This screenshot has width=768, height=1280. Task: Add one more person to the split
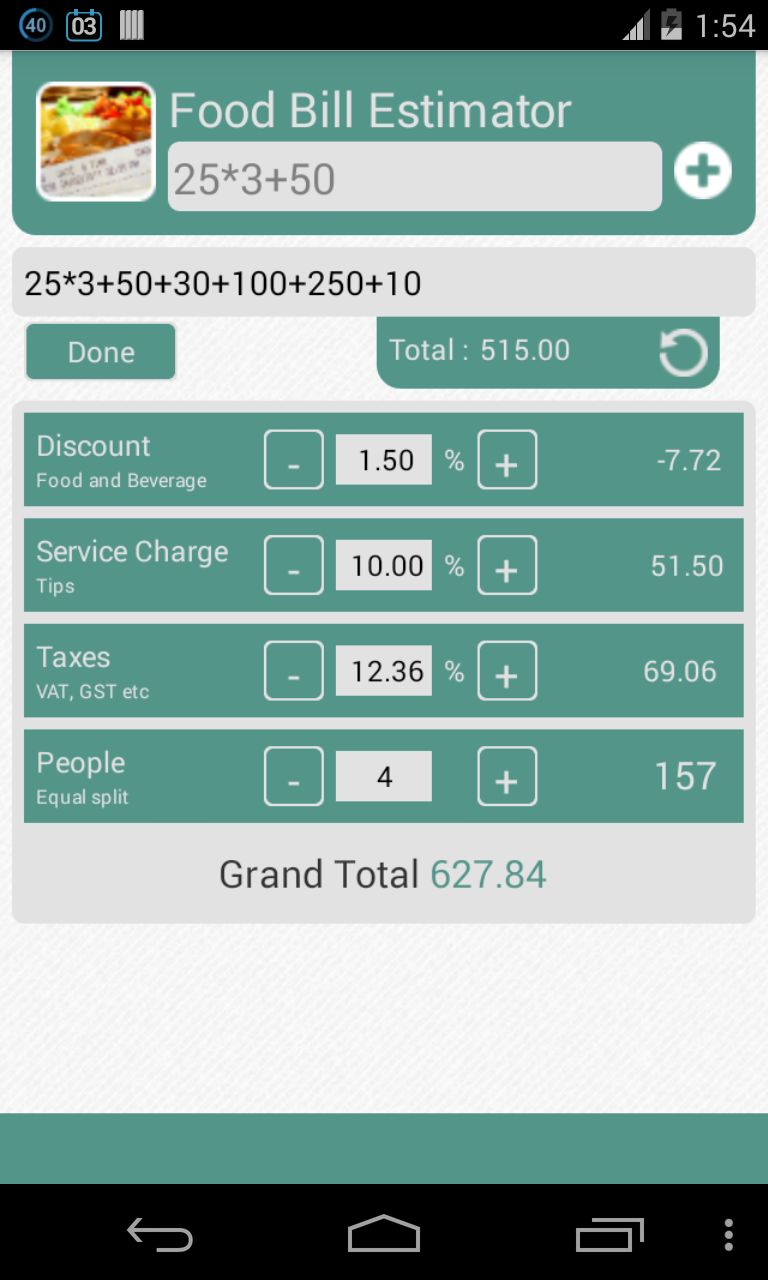click(x=507, y=777)
